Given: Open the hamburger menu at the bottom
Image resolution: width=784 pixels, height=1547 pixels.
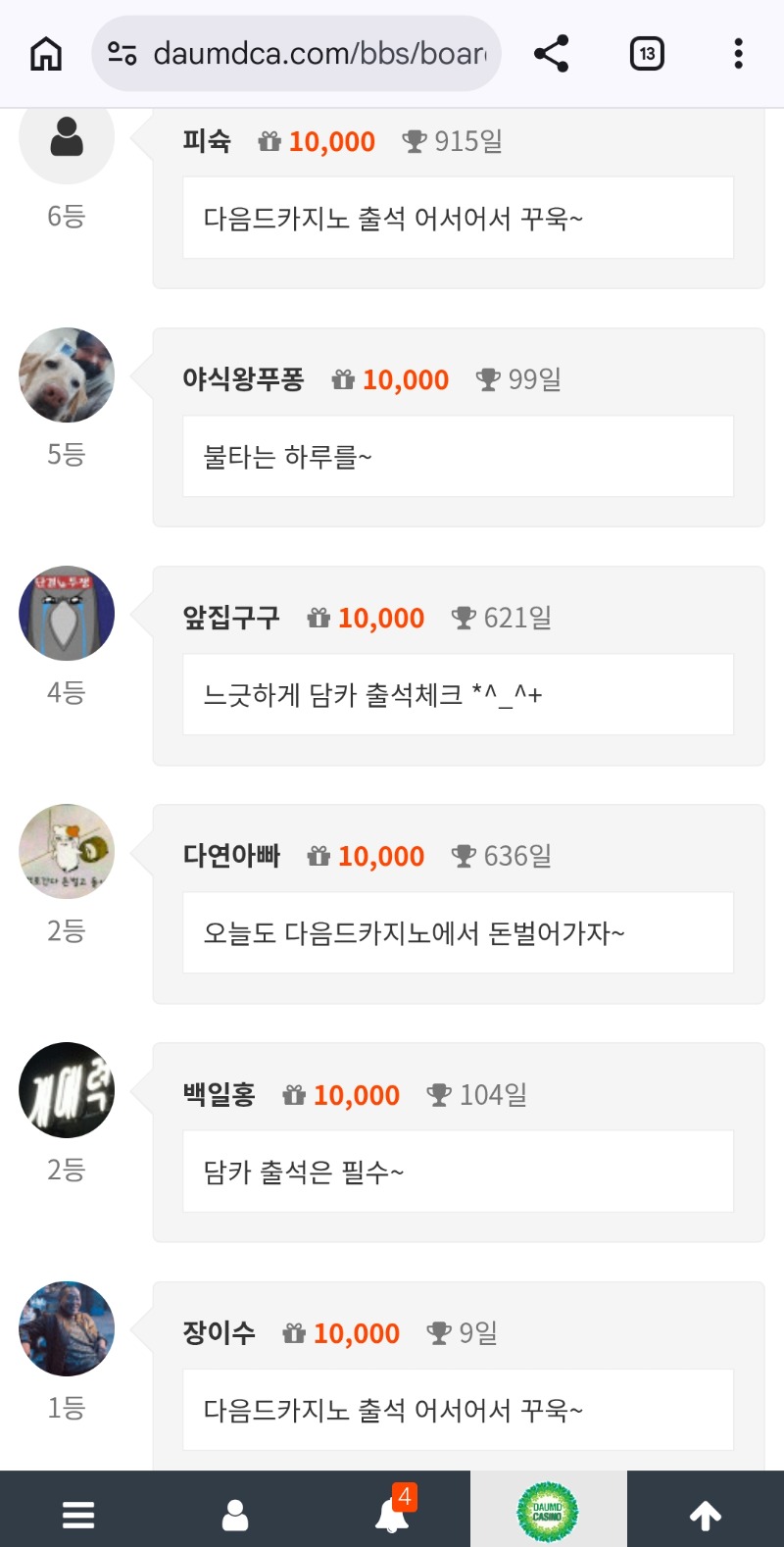Looking at the screenshot, I should 78,1515.
